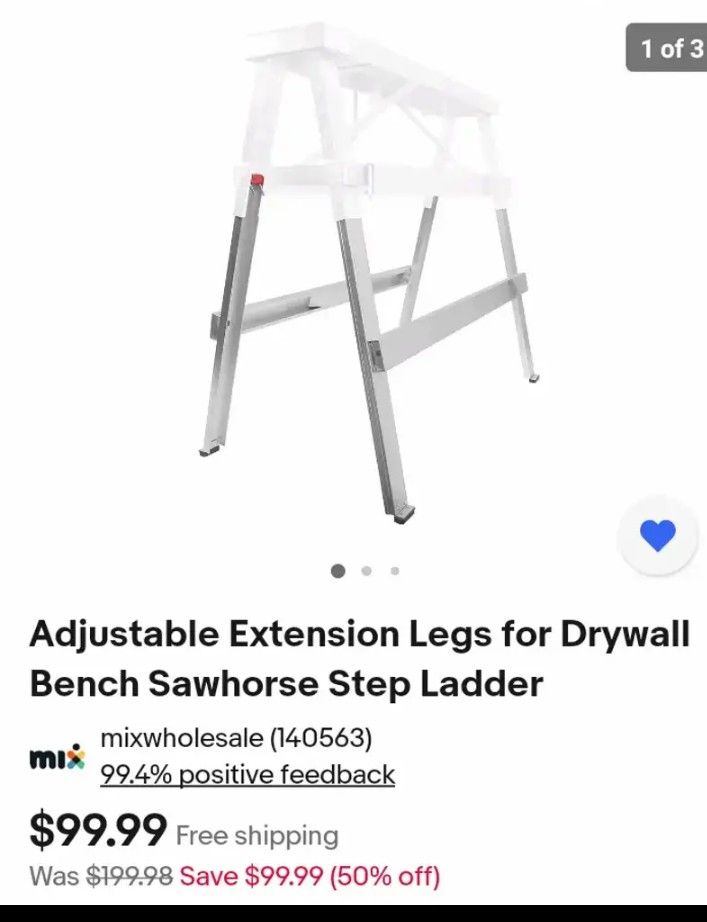Tap the heart icon to watch this item
This screenshot has height=922, width=707.
[x=657, y=537]
